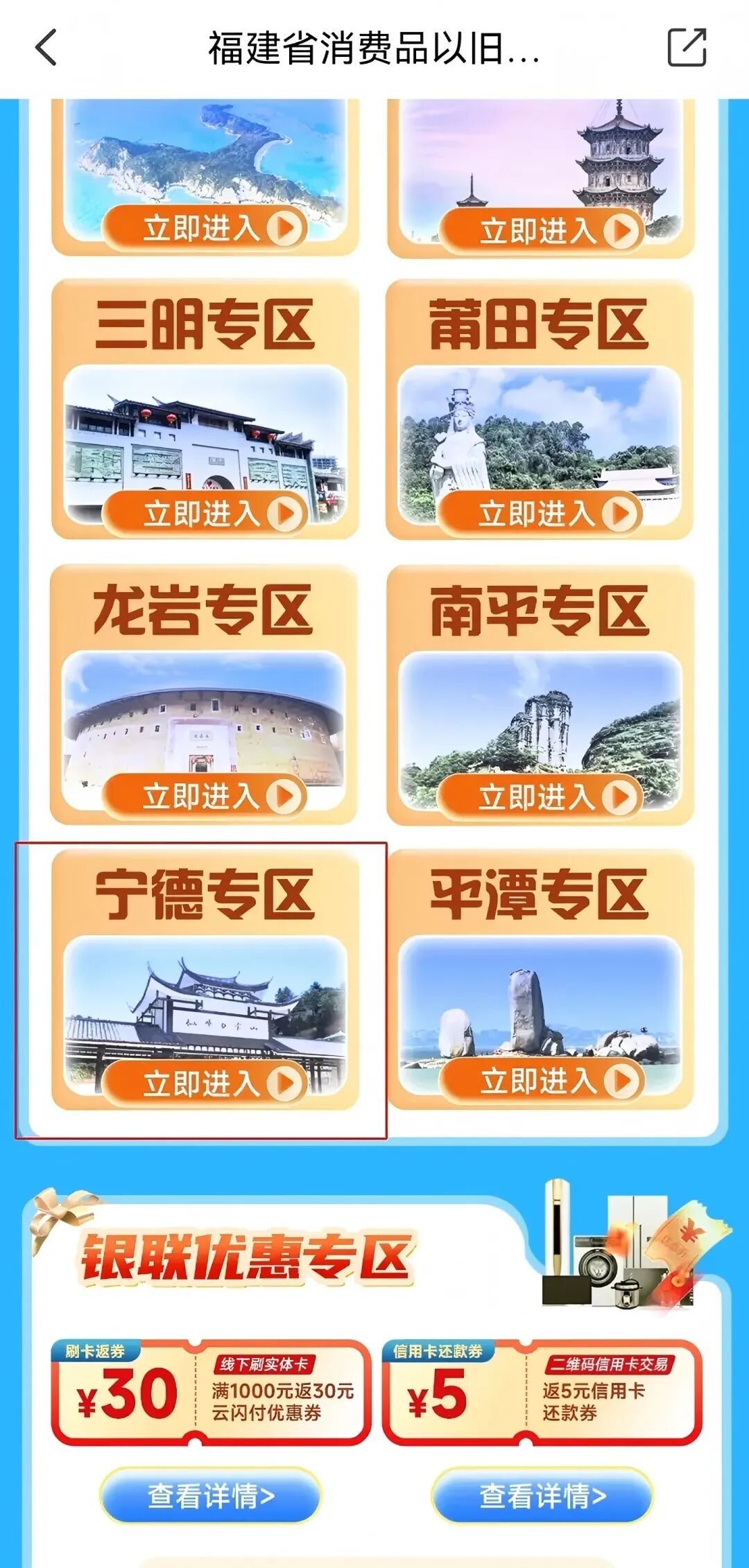The height and width of the screenshot is (1568, 749).
Task: Open the 莆田专区 card
Action: point(540,514)
